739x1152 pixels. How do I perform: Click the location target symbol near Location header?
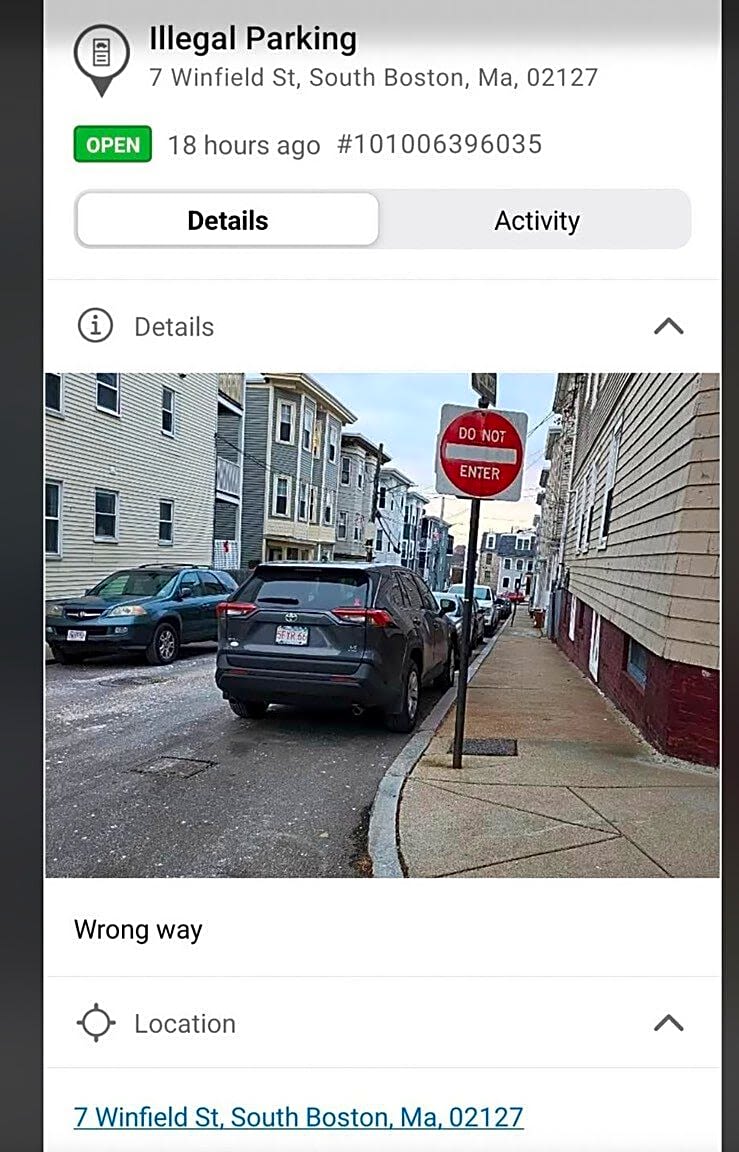94,1023
